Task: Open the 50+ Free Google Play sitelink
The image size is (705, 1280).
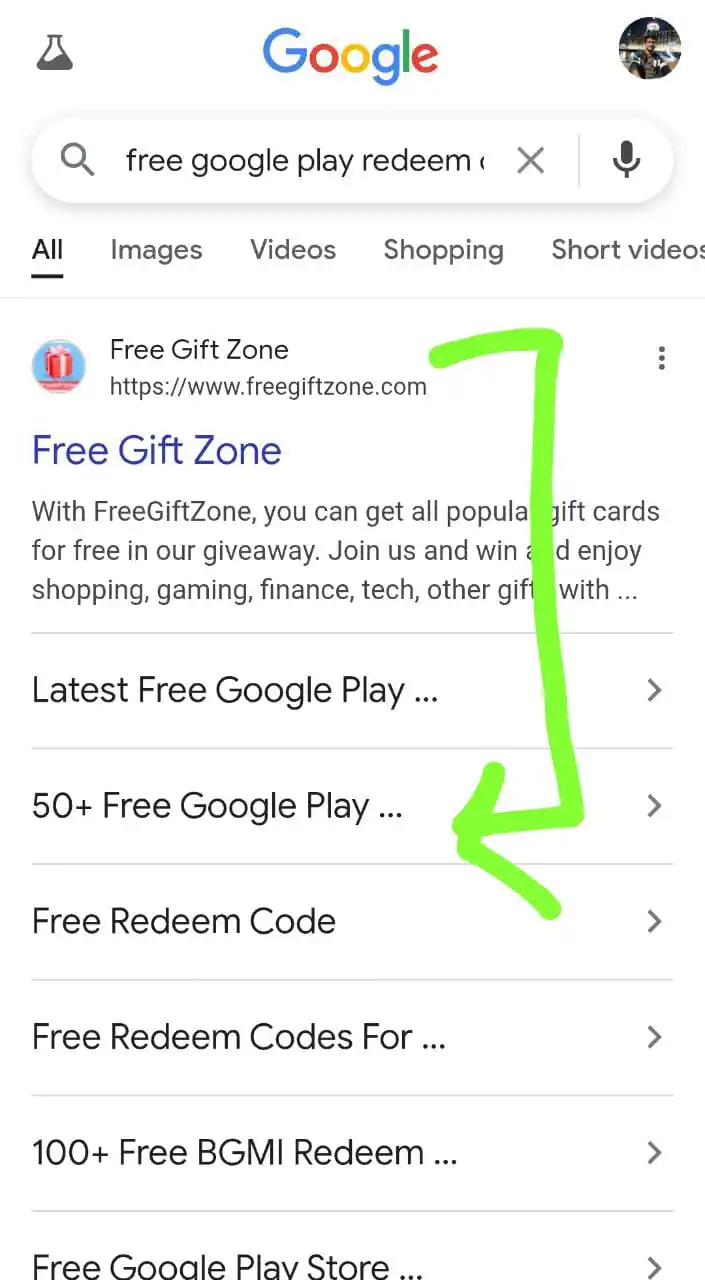Action: [217, 806]
